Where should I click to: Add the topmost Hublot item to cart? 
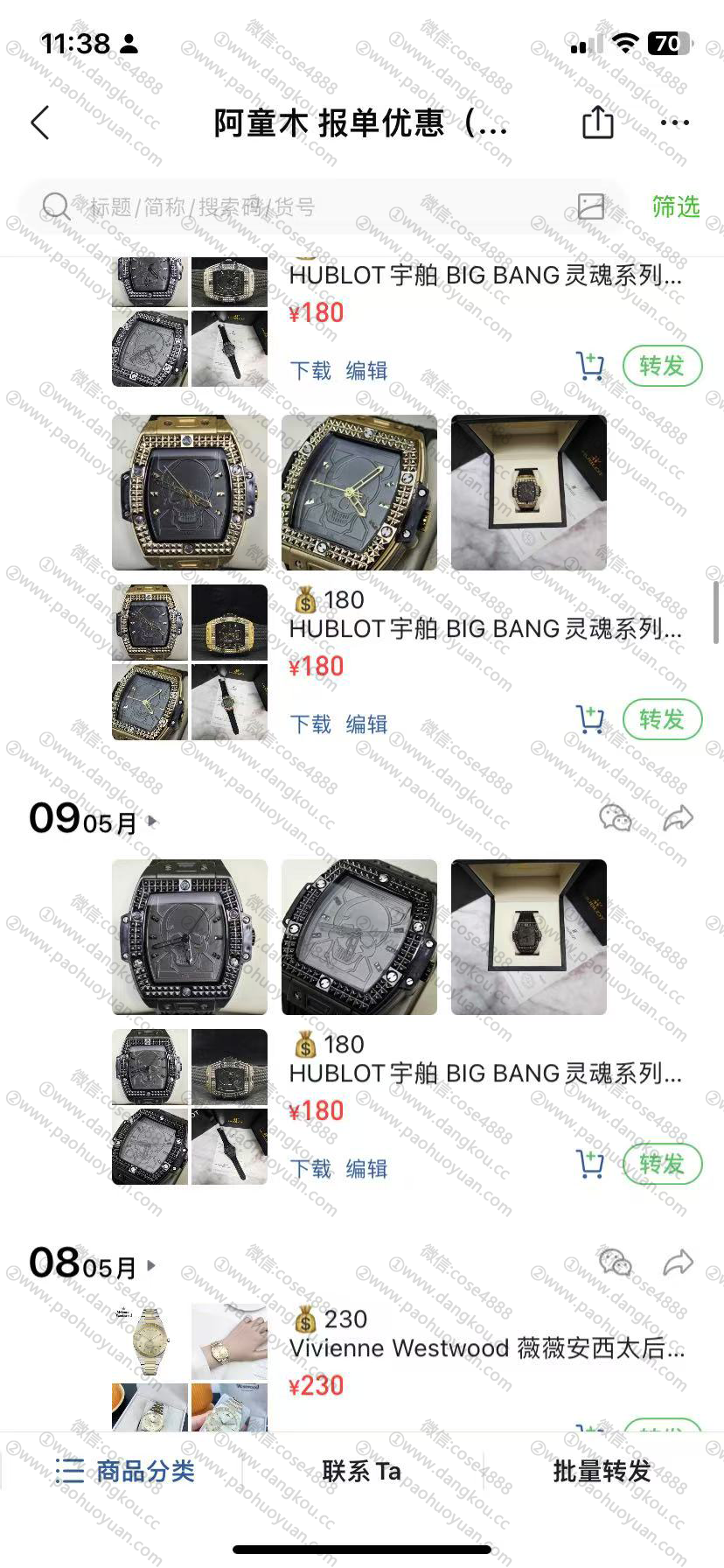pyautogui.click(x=590, y=366)
